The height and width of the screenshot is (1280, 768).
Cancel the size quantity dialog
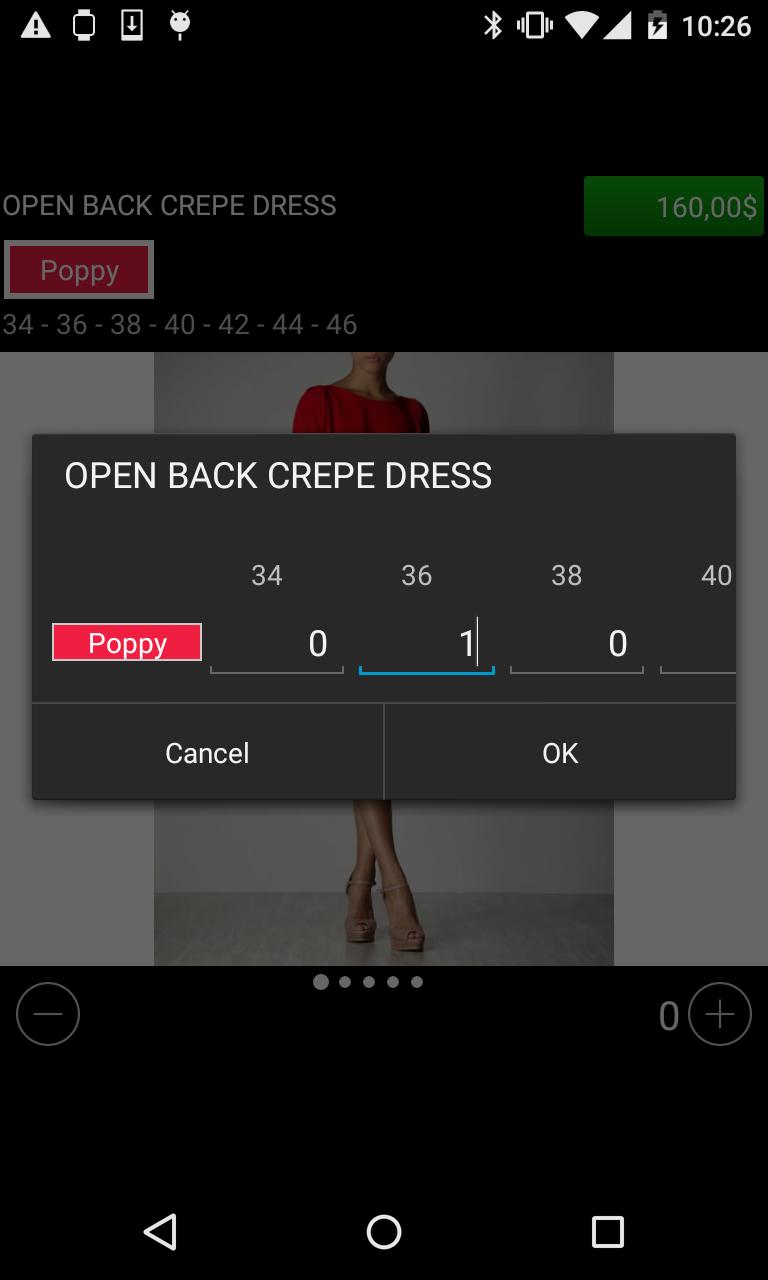[x=207, y=752]
